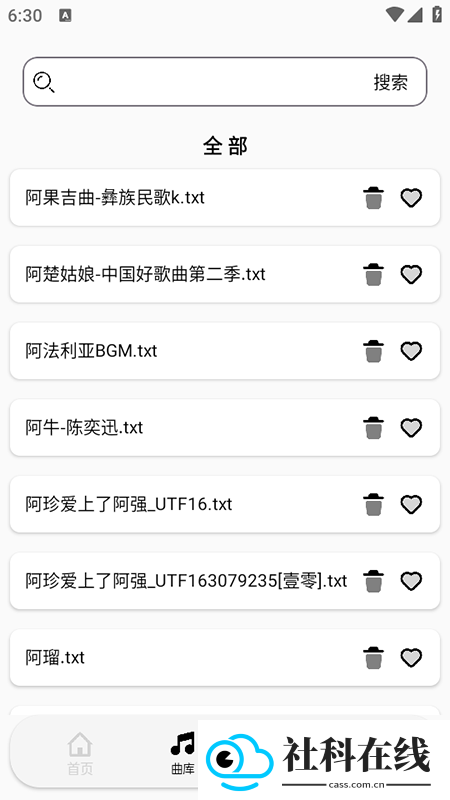Tap the 搜索 button

click(390, 82)
